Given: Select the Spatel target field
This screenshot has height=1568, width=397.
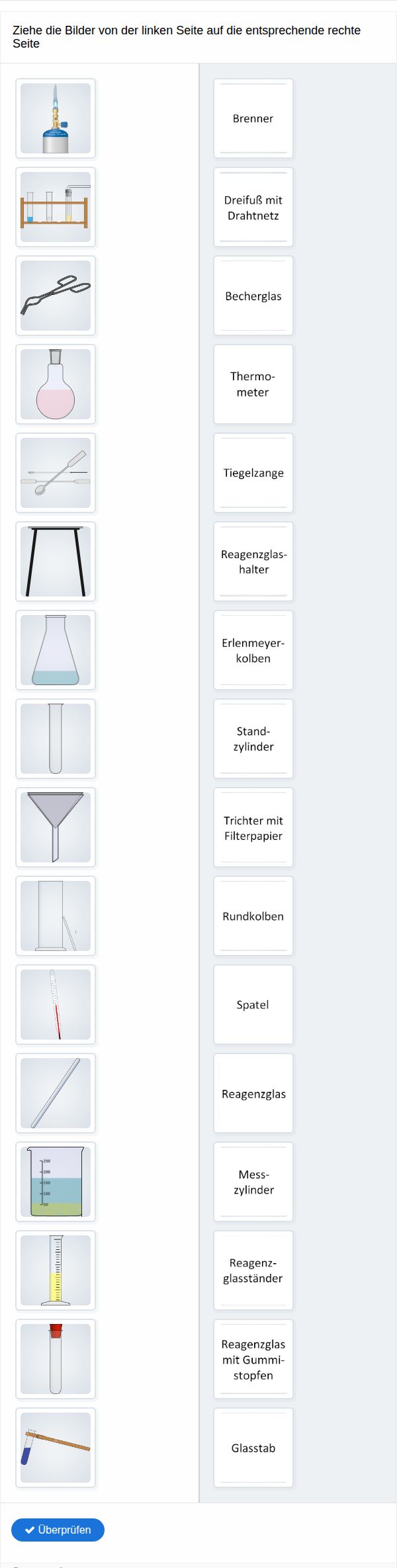Looking at the screenshot, I should point(253,1005).
